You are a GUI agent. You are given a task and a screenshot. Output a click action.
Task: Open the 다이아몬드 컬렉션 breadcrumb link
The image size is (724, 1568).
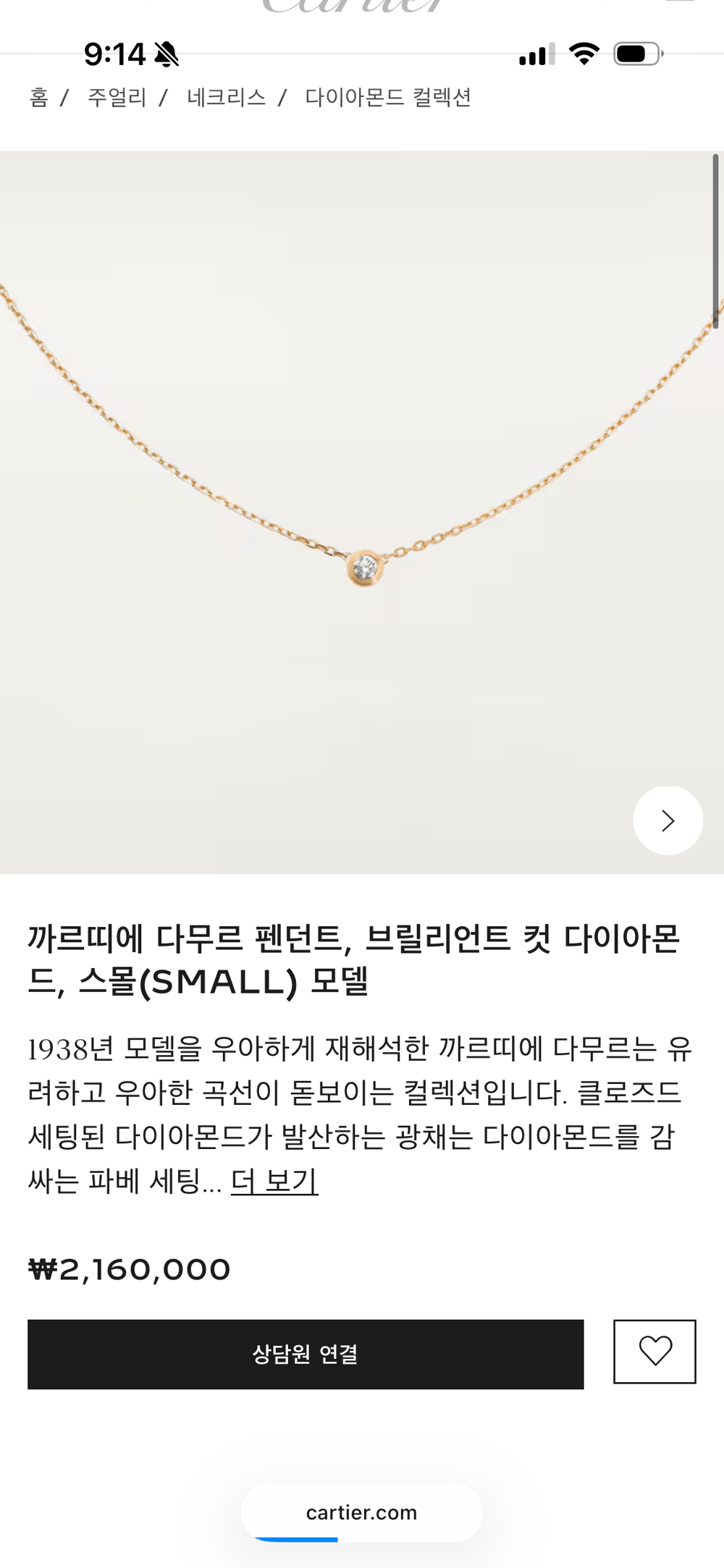(389, 98)
